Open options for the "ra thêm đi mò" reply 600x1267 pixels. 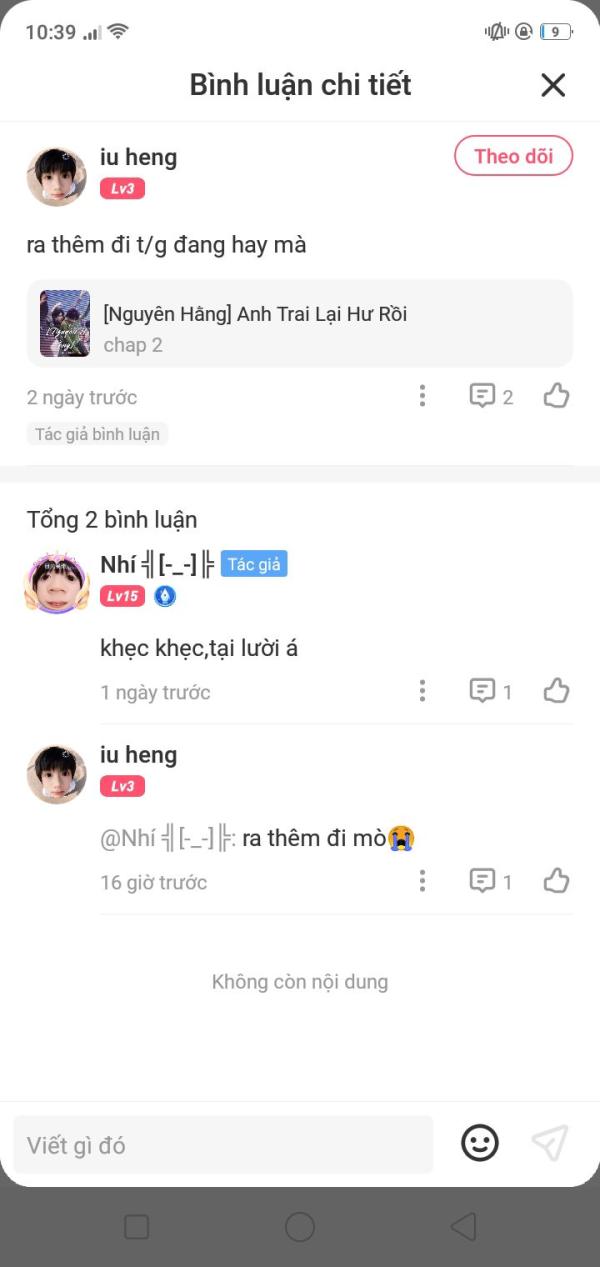(x=422, y=881)
